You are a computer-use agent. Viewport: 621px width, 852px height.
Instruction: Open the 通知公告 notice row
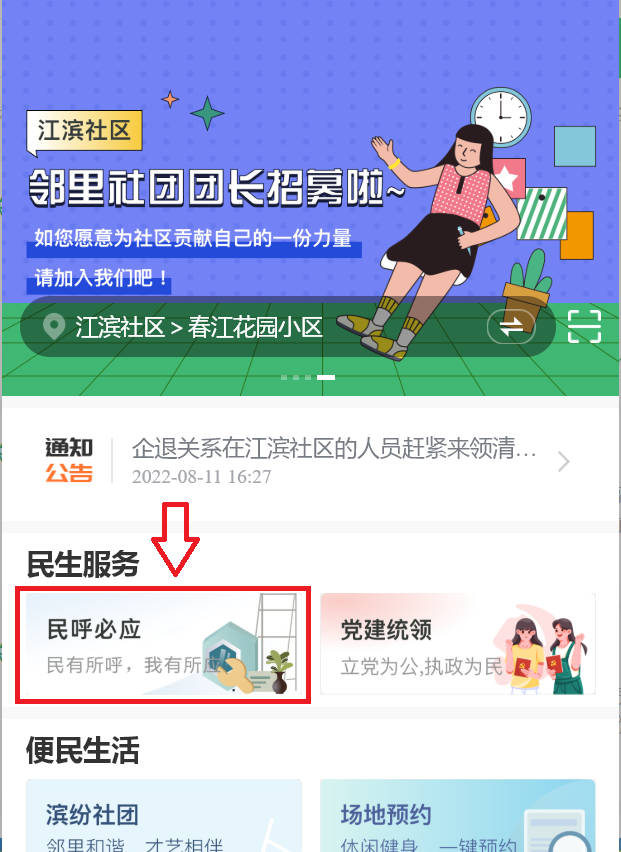point(310,462)
